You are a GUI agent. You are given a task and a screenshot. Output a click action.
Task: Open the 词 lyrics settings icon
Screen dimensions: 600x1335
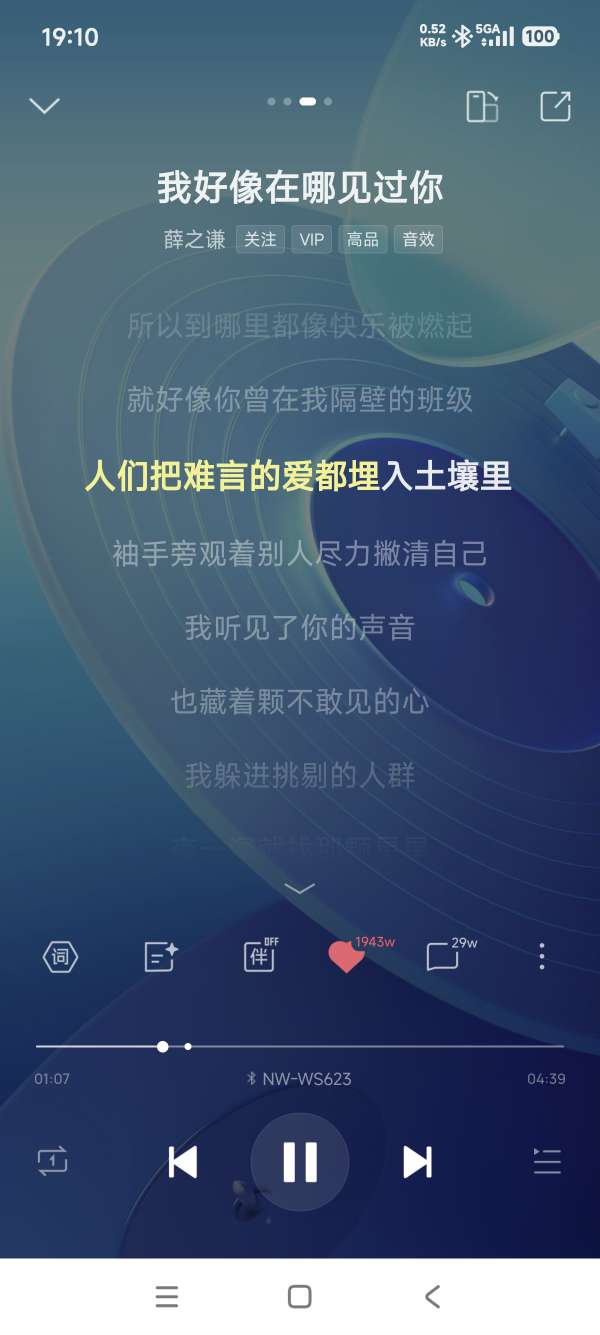point(60,957)
